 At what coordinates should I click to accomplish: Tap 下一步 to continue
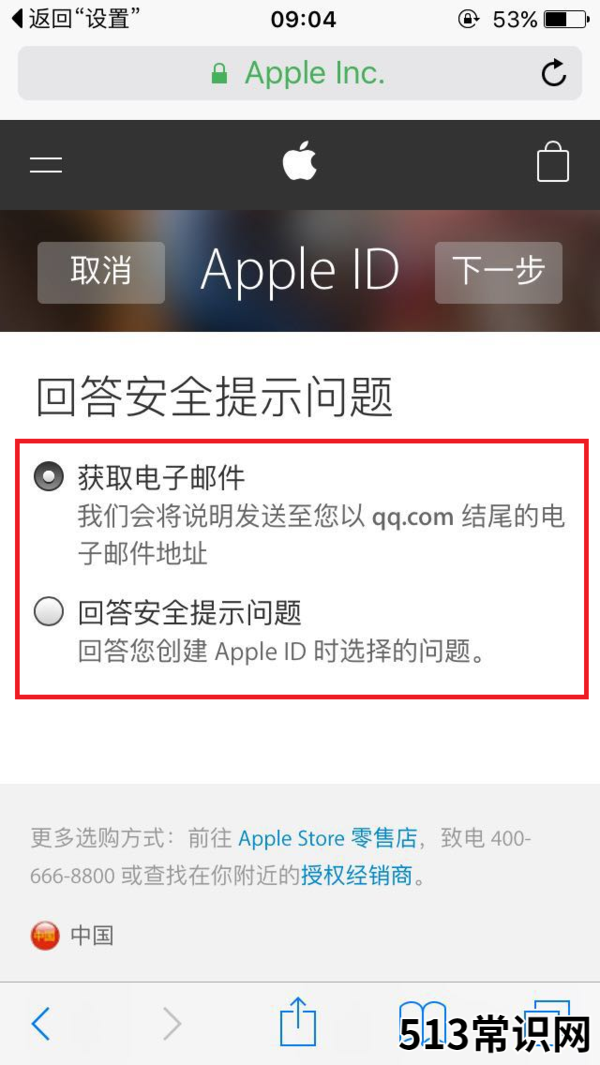[x=498, y=271]
